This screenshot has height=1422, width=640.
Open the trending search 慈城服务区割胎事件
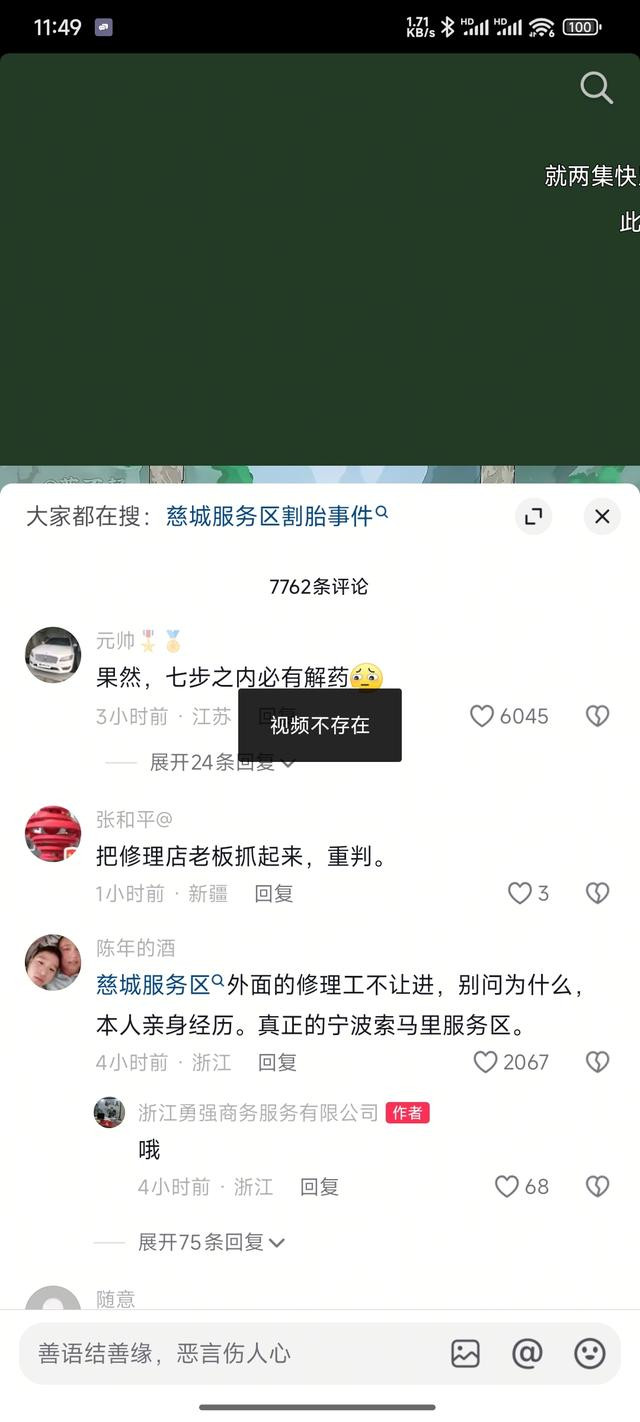pyautogui.click(x=277, y=516)
